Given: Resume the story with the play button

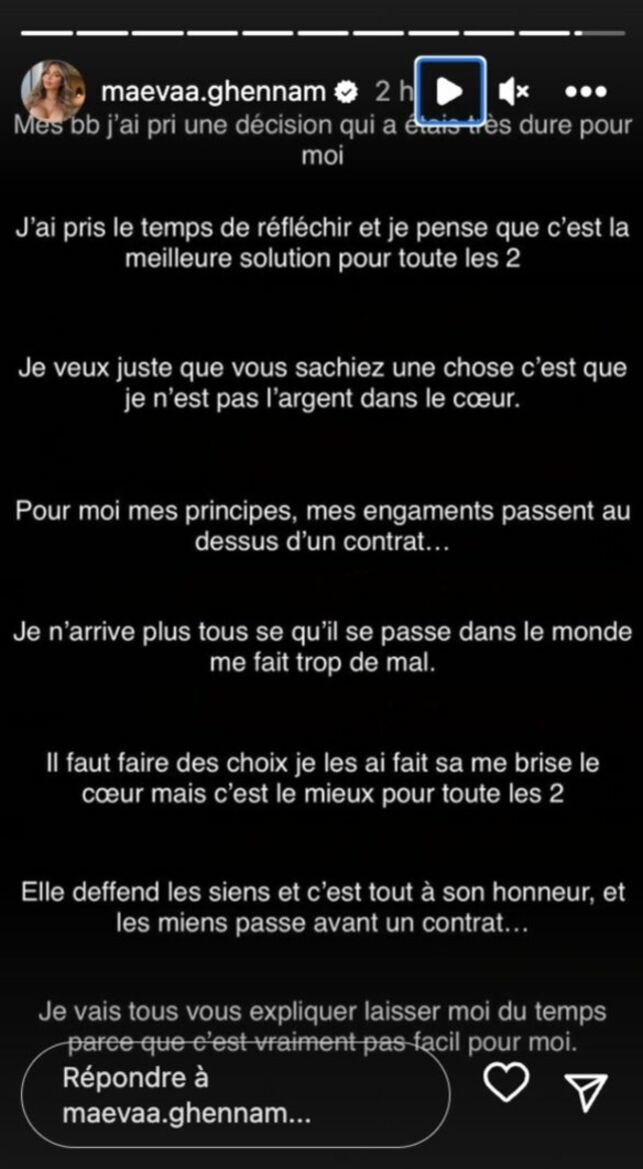Looking at the screenshot, I should [x=450, y=91].
